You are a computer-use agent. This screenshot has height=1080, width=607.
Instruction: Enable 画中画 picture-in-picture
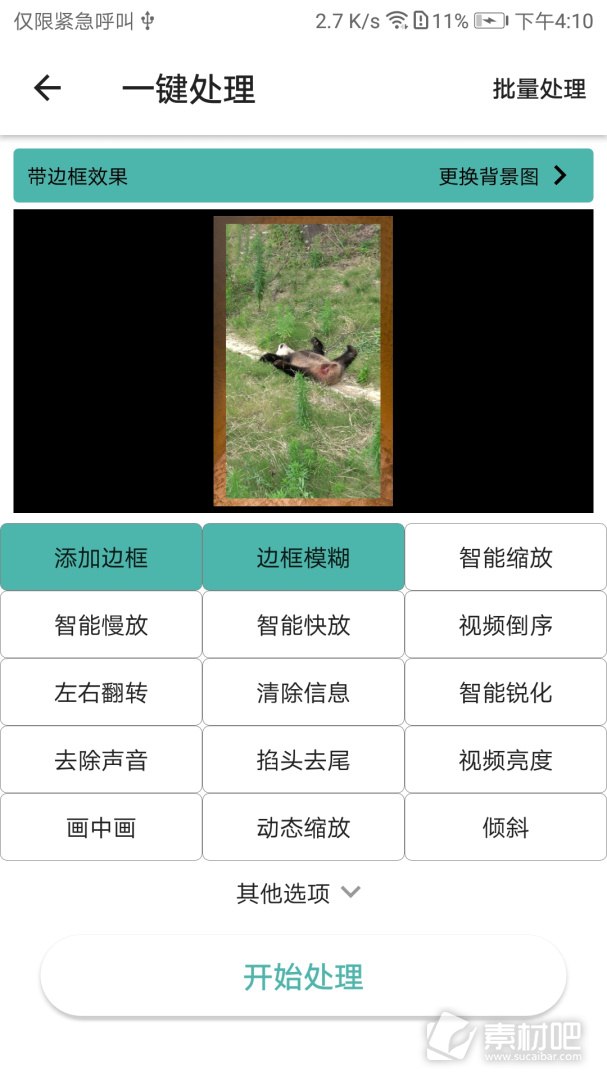click(x=101, y=827)
